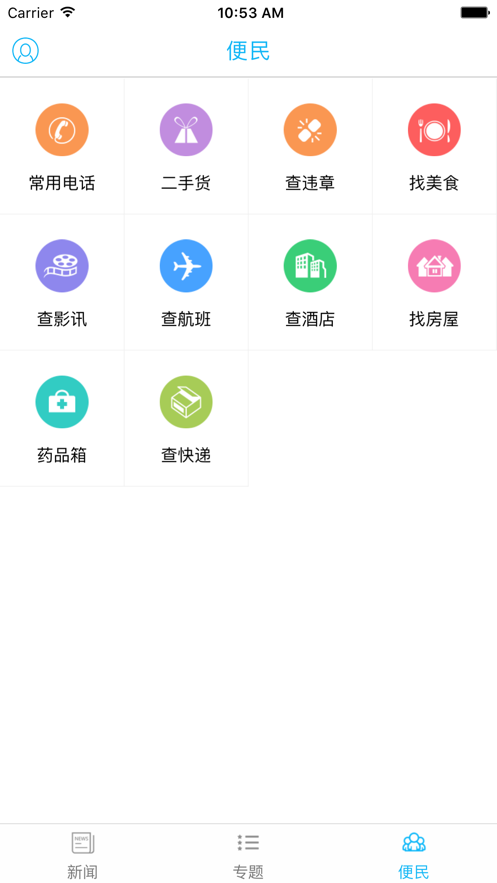Image resolution: width=497 pixels, height=883 pixels.
Task: Open 查影讯 movie listings
Action: [62, 282]
